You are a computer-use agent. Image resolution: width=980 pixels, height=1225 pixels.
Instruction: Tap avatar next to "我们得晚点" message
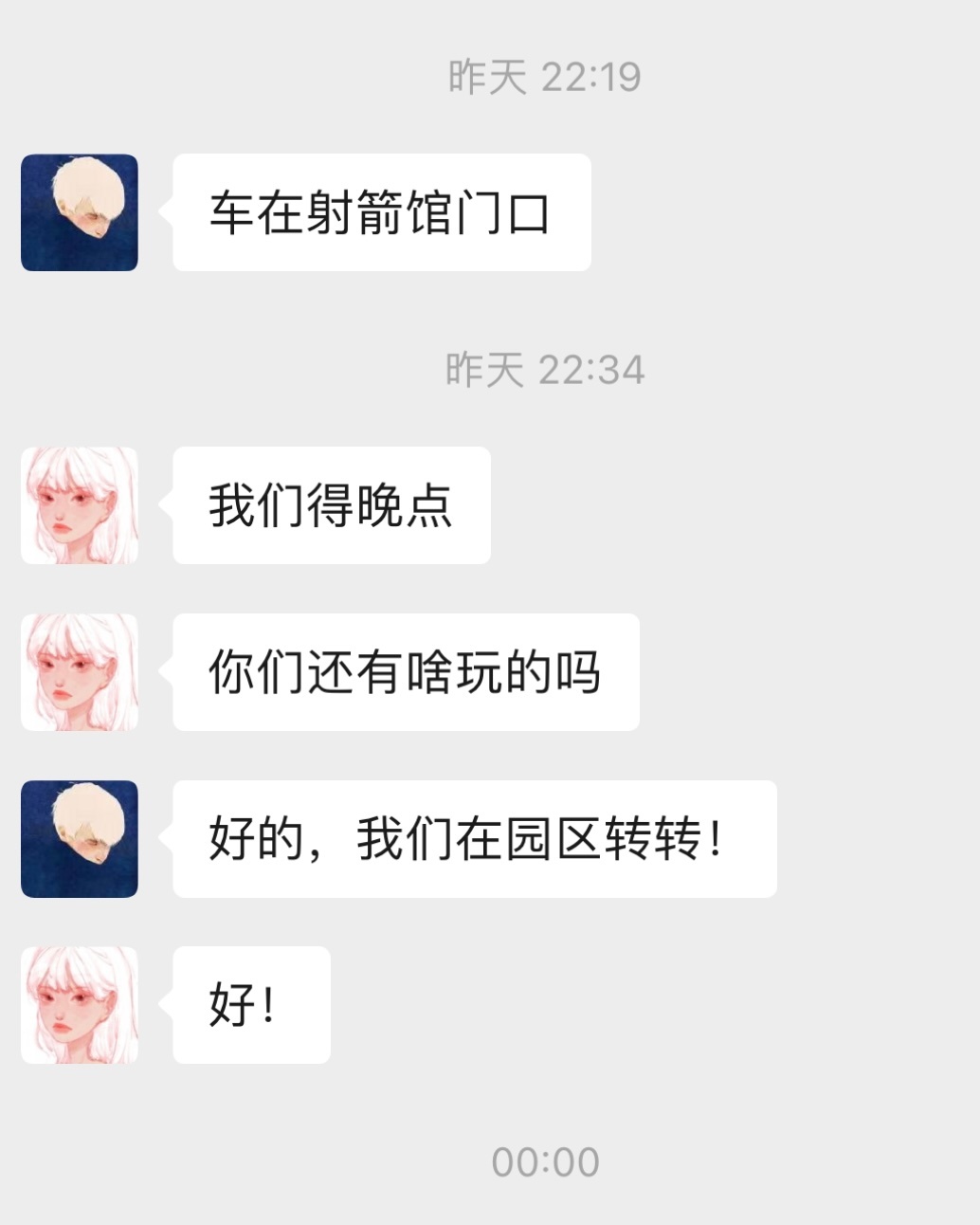pos(80,505)
